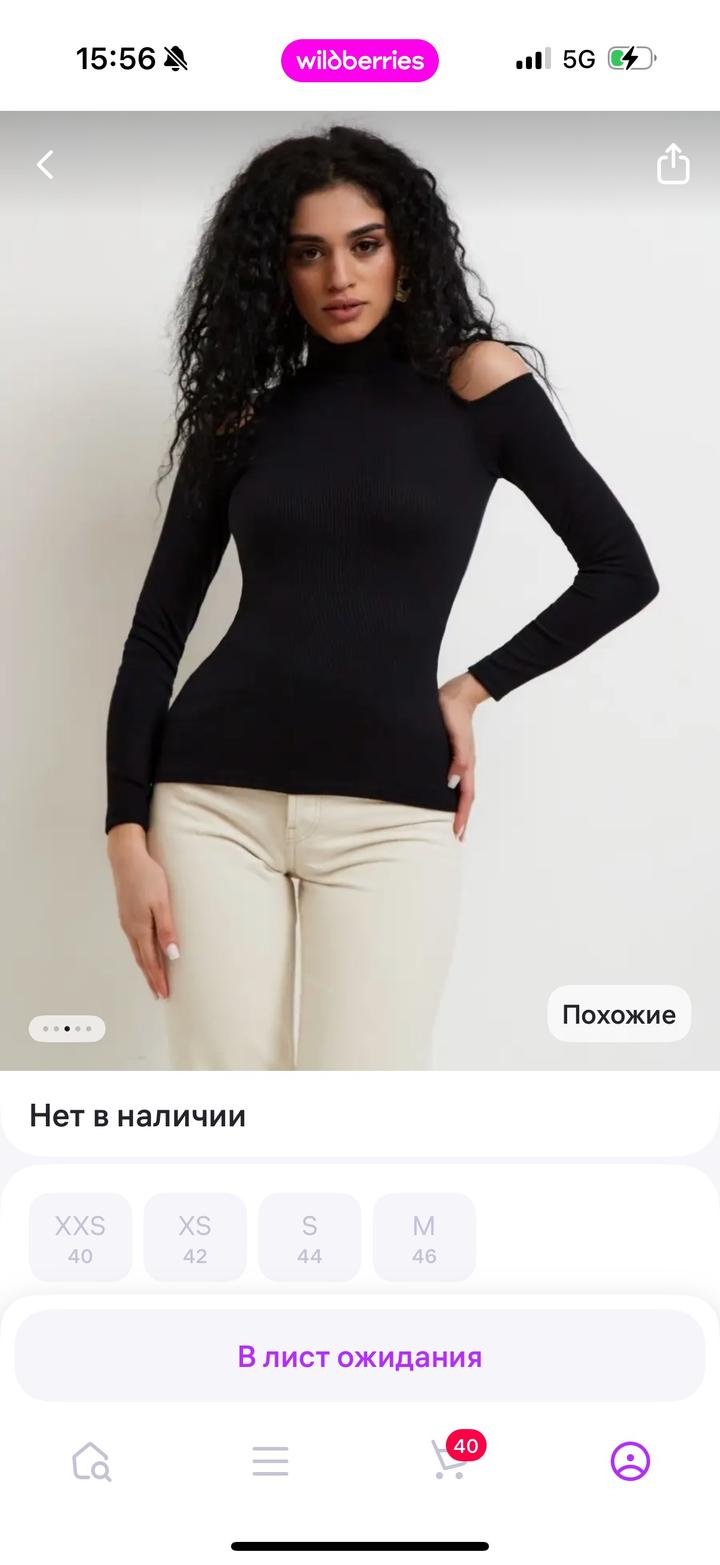Open the home search tab
Viewport: 720px width, 1565px height.
pos(91,1461)
